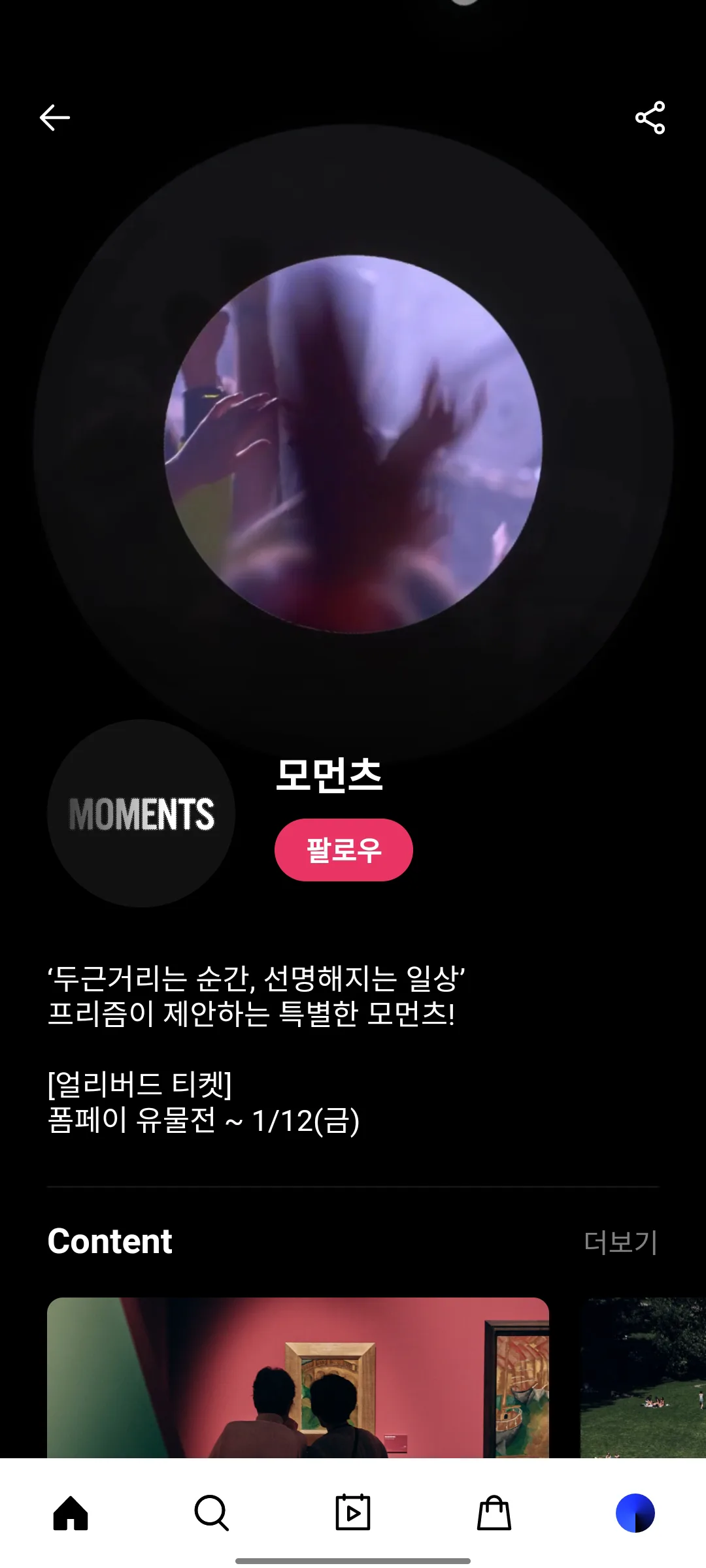The width and height of the screenshot is (706, 1568).
Task: Share the 모먼츠 channel
Action: tap(650, 118)
